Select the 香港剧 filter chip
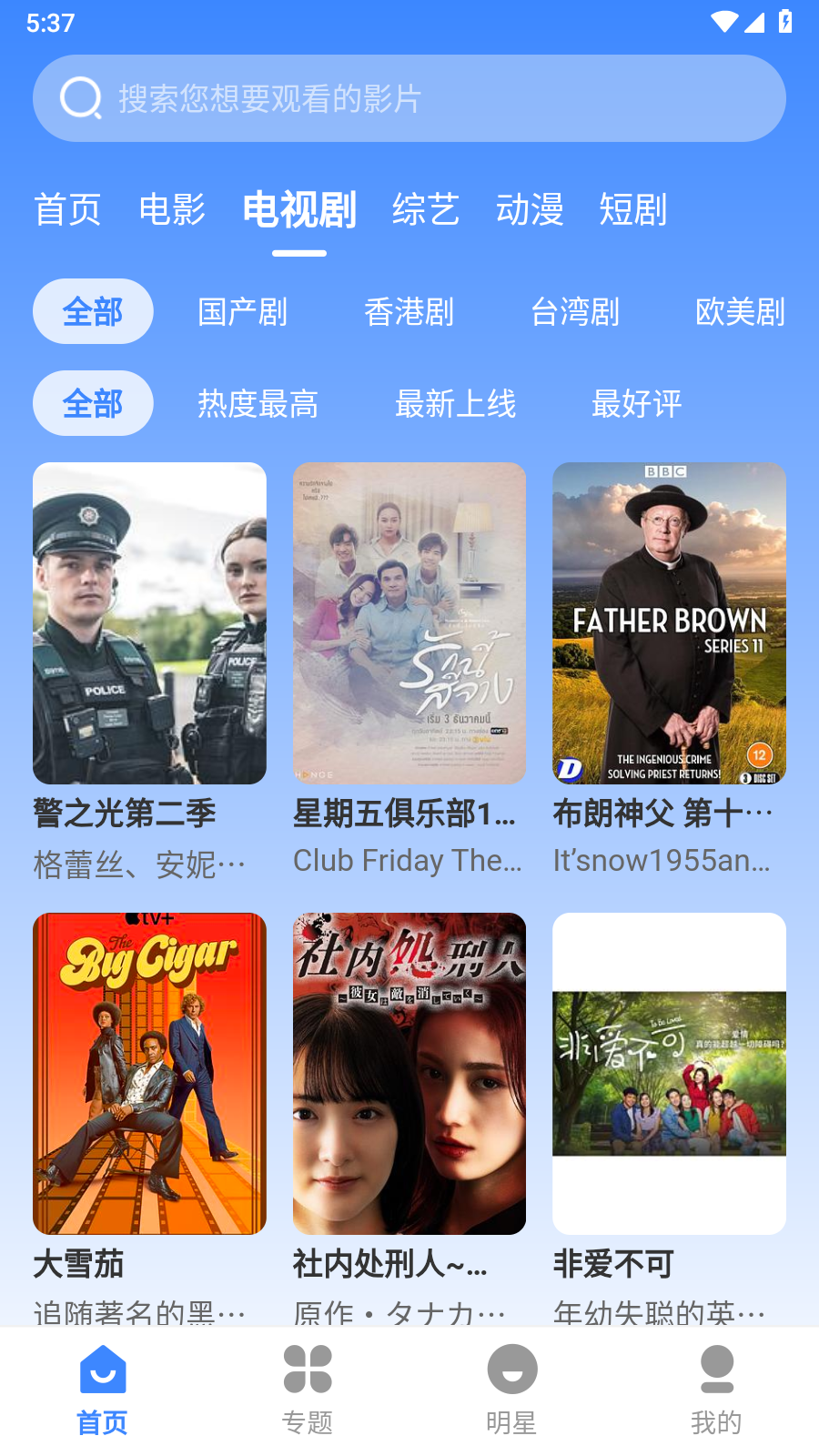 coord(409,312)
